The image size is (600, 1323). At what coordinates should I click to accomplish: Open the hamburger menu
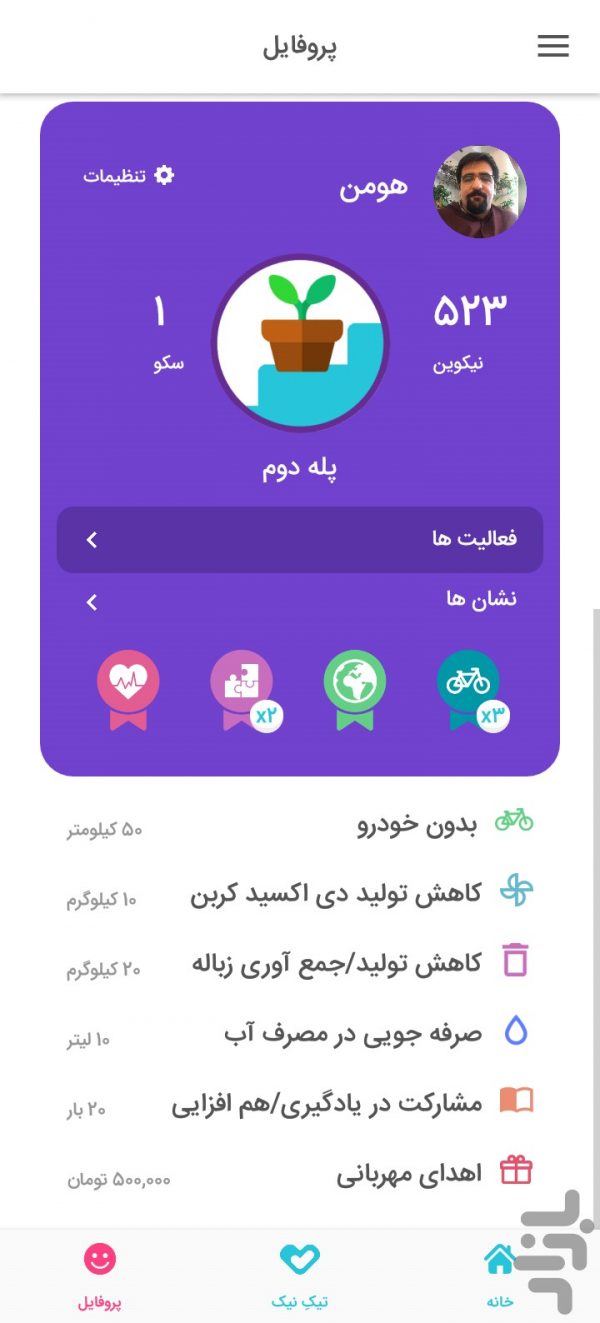tap(553, 46)
